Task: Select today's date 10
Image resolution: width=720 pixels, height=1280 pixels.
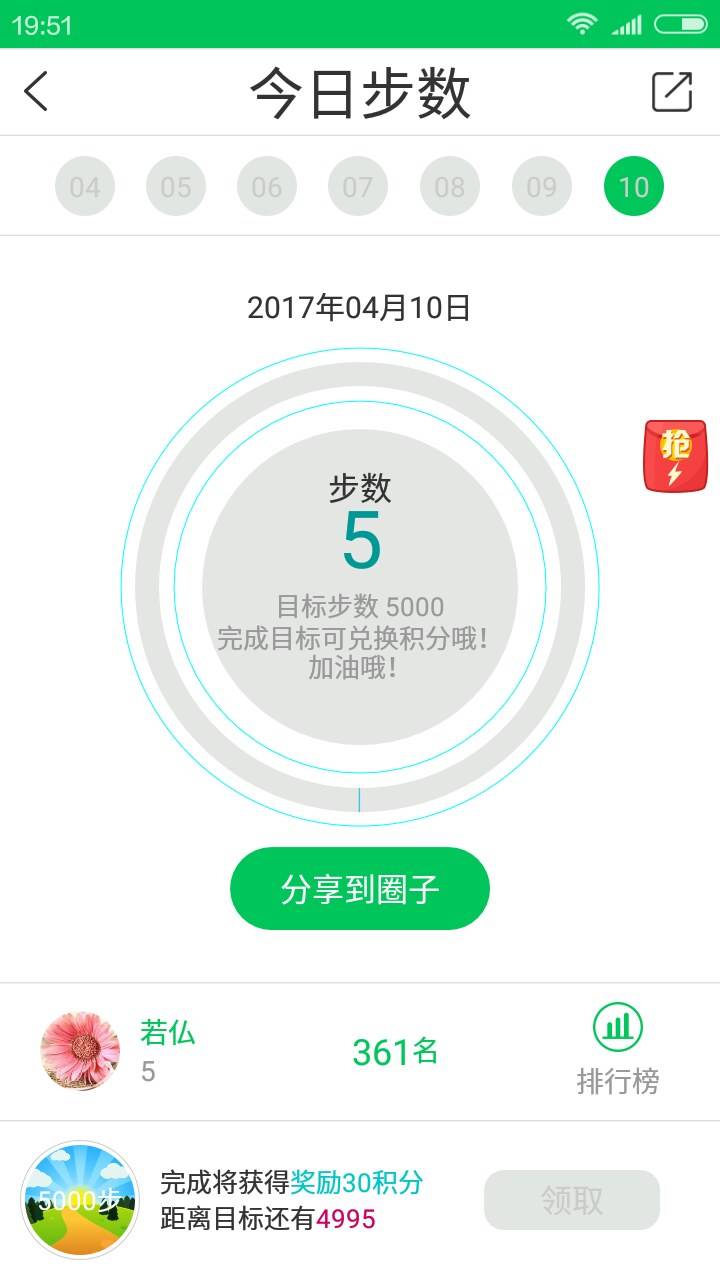Action: tap(634, 187)
